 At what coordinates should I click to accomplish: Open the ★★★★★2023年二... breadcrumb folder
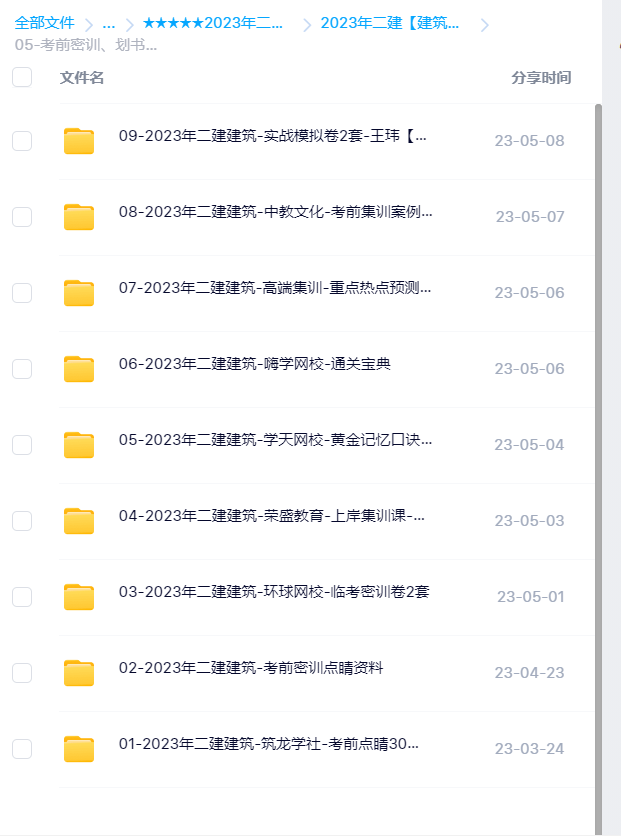[213, 23]
